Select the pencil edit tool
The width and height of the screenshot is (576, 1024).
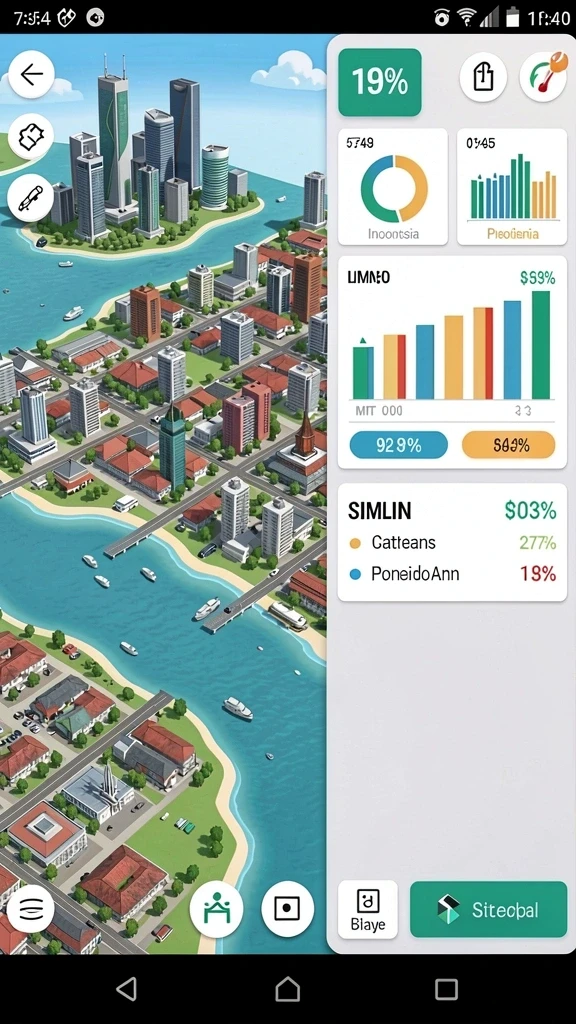coord(31,199)
